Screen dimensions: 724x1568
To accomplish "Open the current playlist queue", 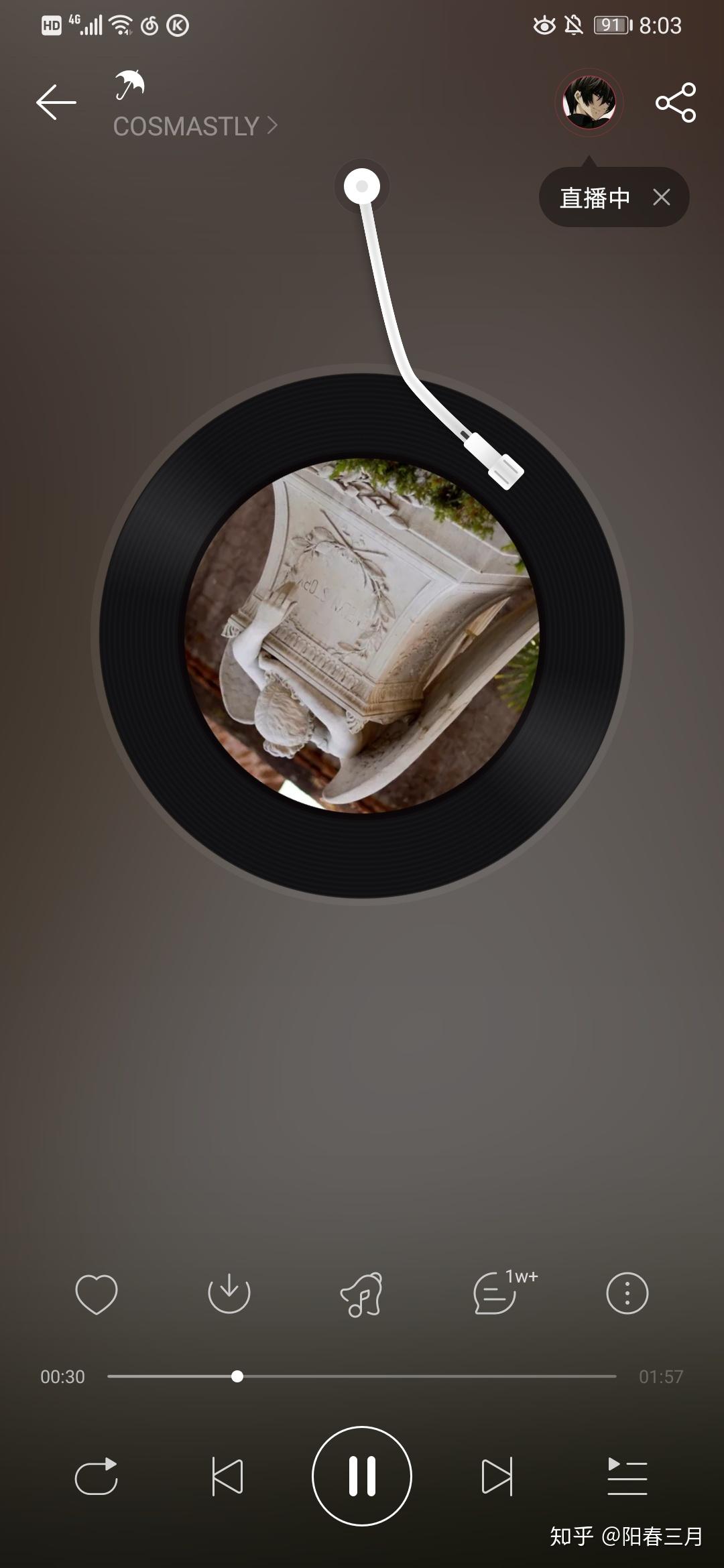I will (x=627, y=1476).
